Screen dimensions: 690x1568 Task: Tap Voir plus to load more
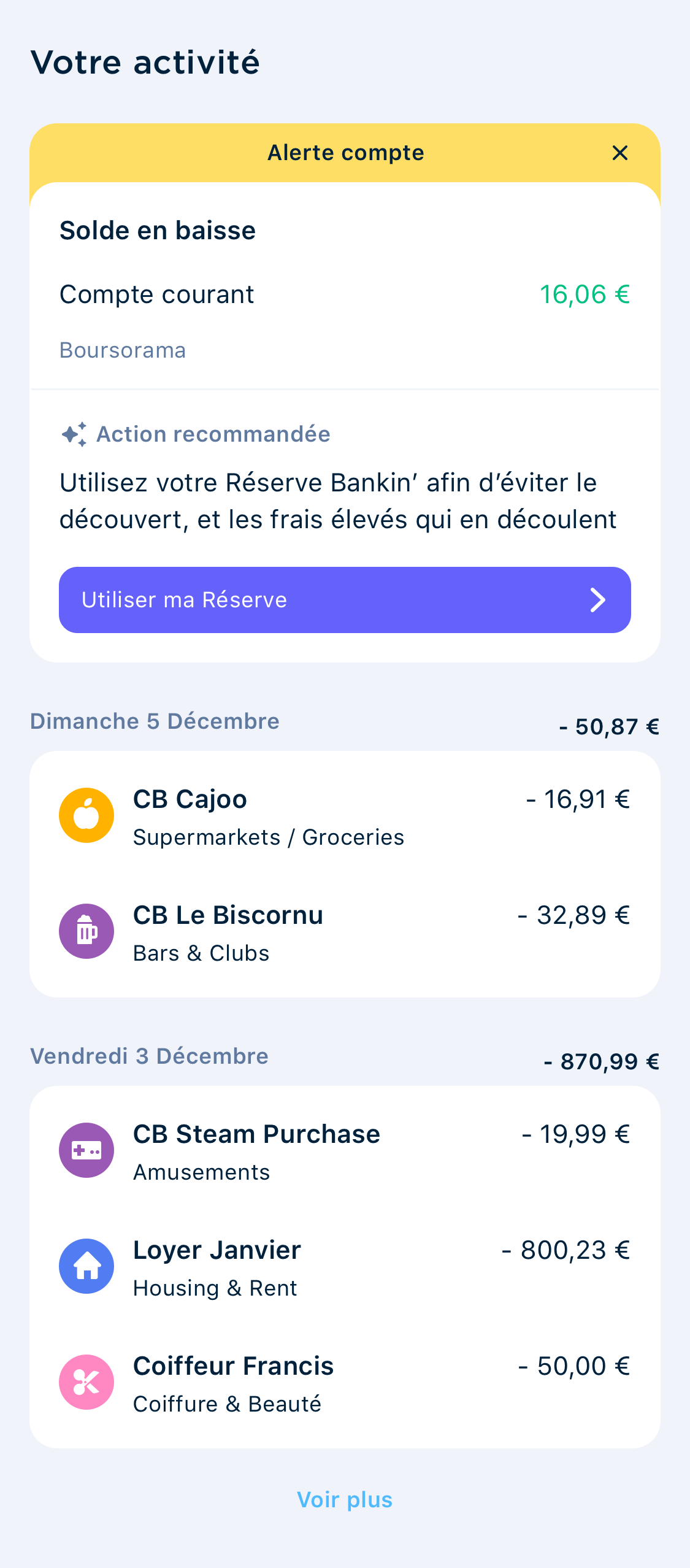point(345,1500)
